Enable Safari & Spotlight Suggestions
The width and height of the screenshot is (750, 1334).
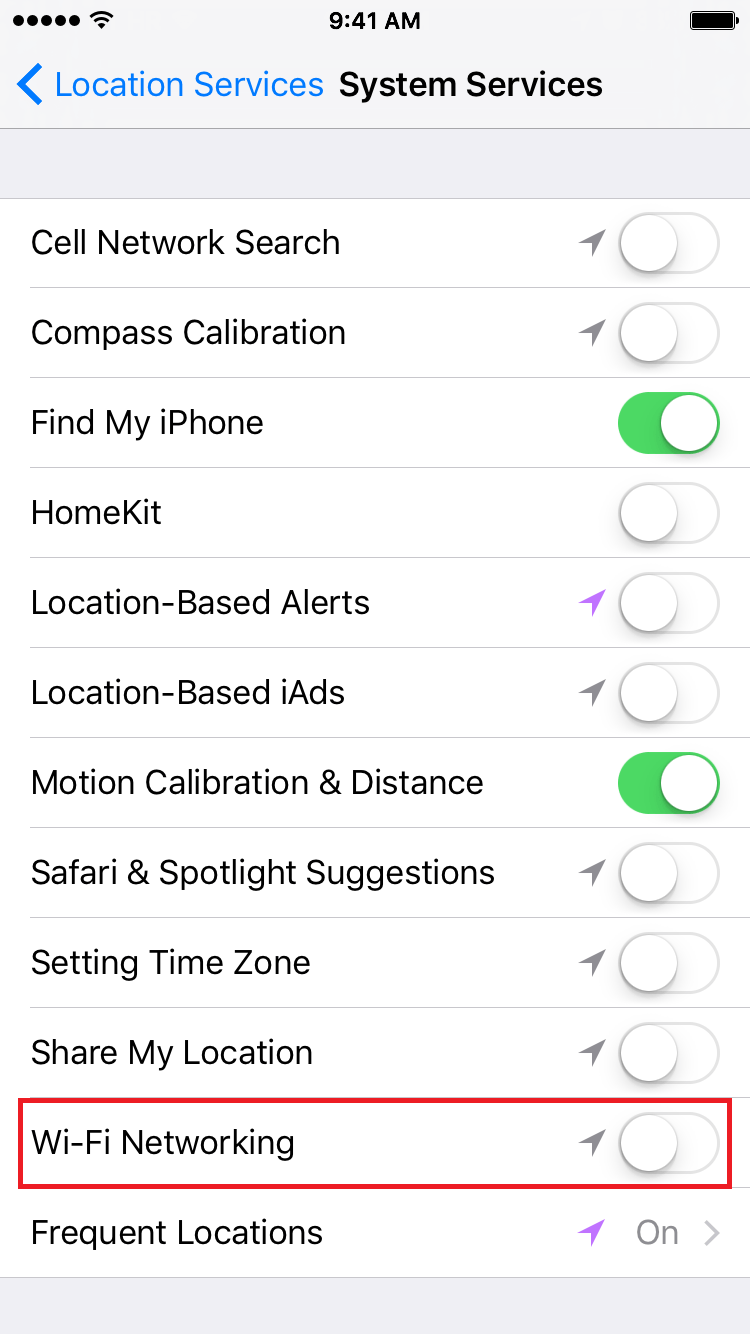tap(669, 873)
